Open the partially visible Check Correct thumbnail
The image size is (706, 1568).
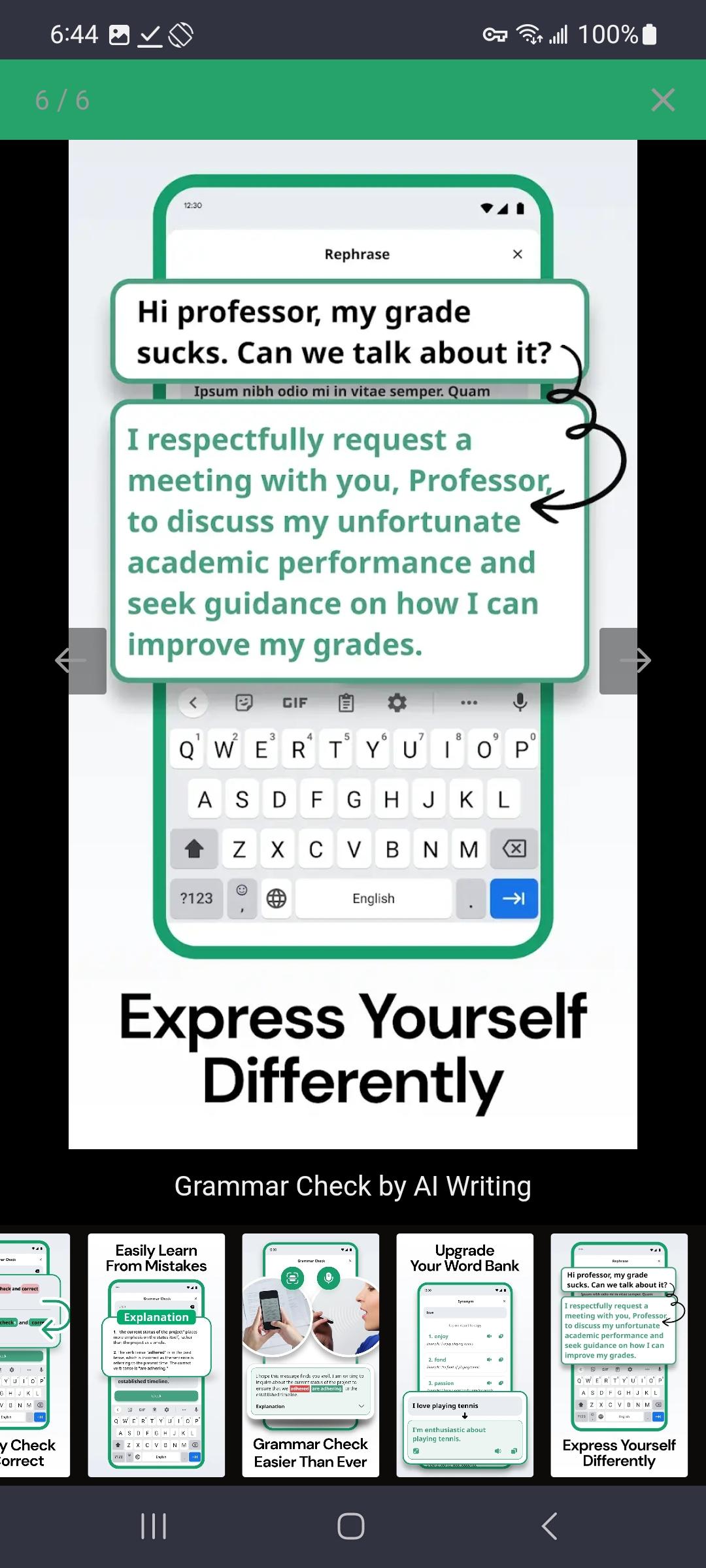33,1354
